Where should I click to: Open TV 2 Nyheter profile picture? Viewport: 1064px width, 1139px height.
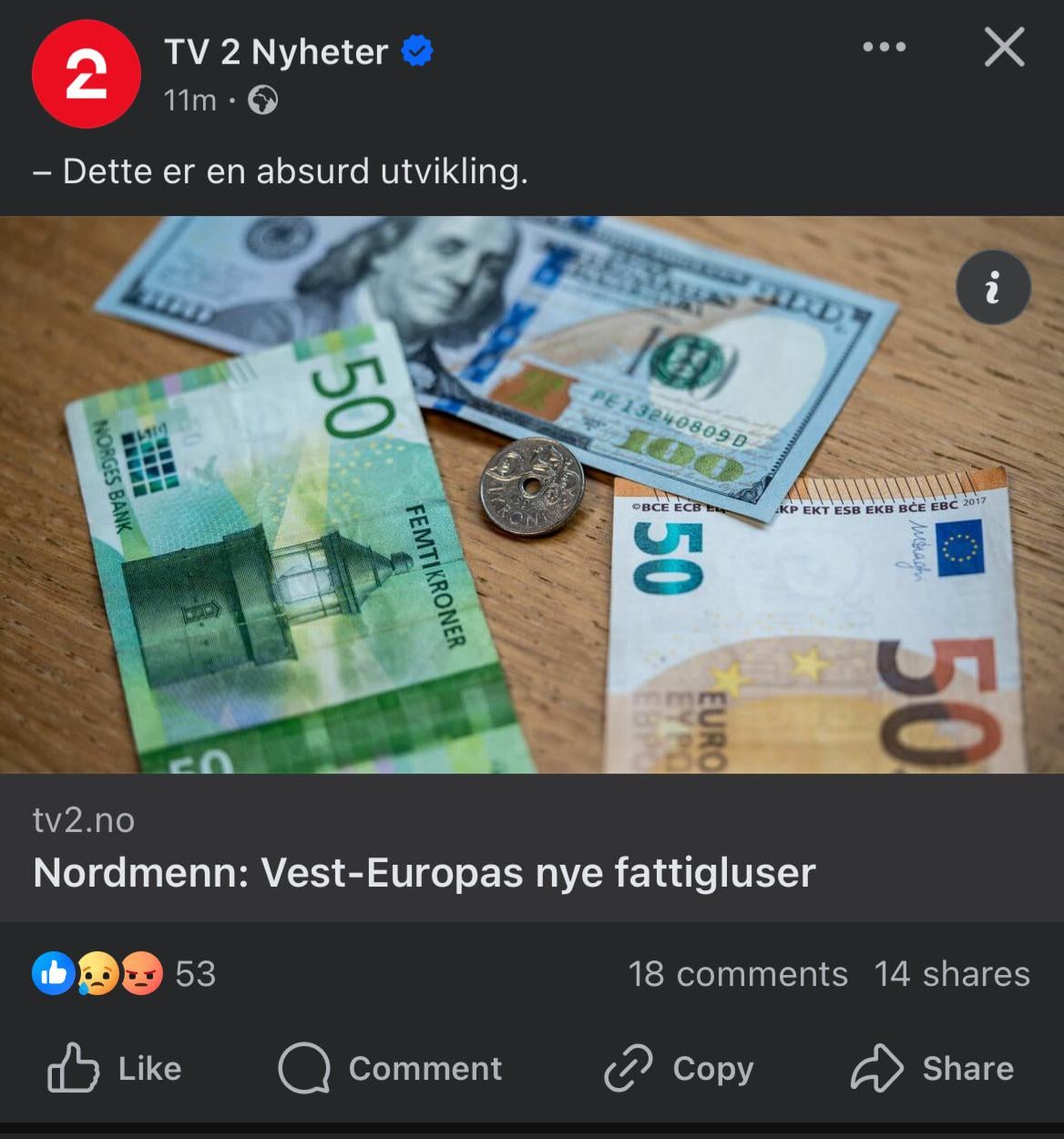tap(86, 73)
